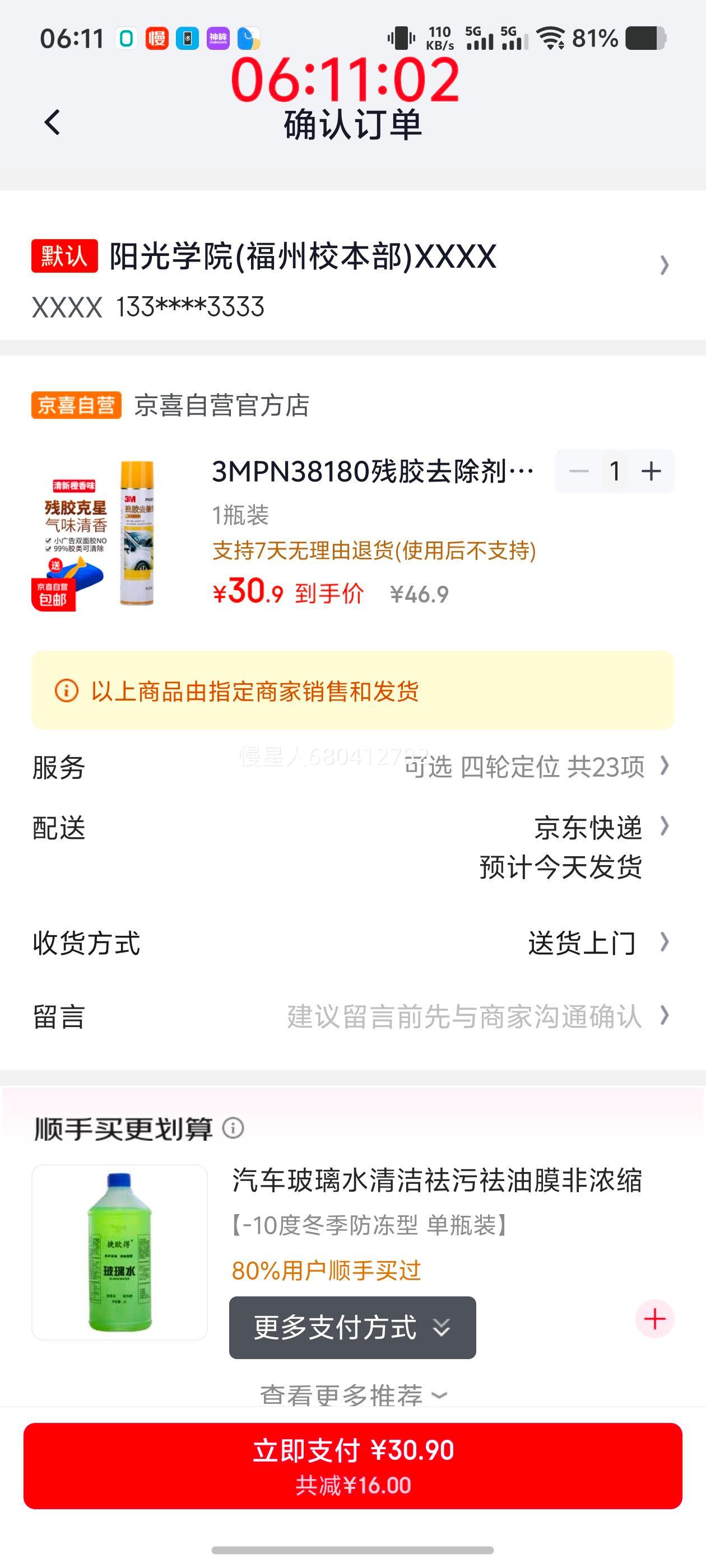This screenshot has height=1568, width=706.
Task: Expand the 更多支付方式 payment options
Action: coord(351,1328)
